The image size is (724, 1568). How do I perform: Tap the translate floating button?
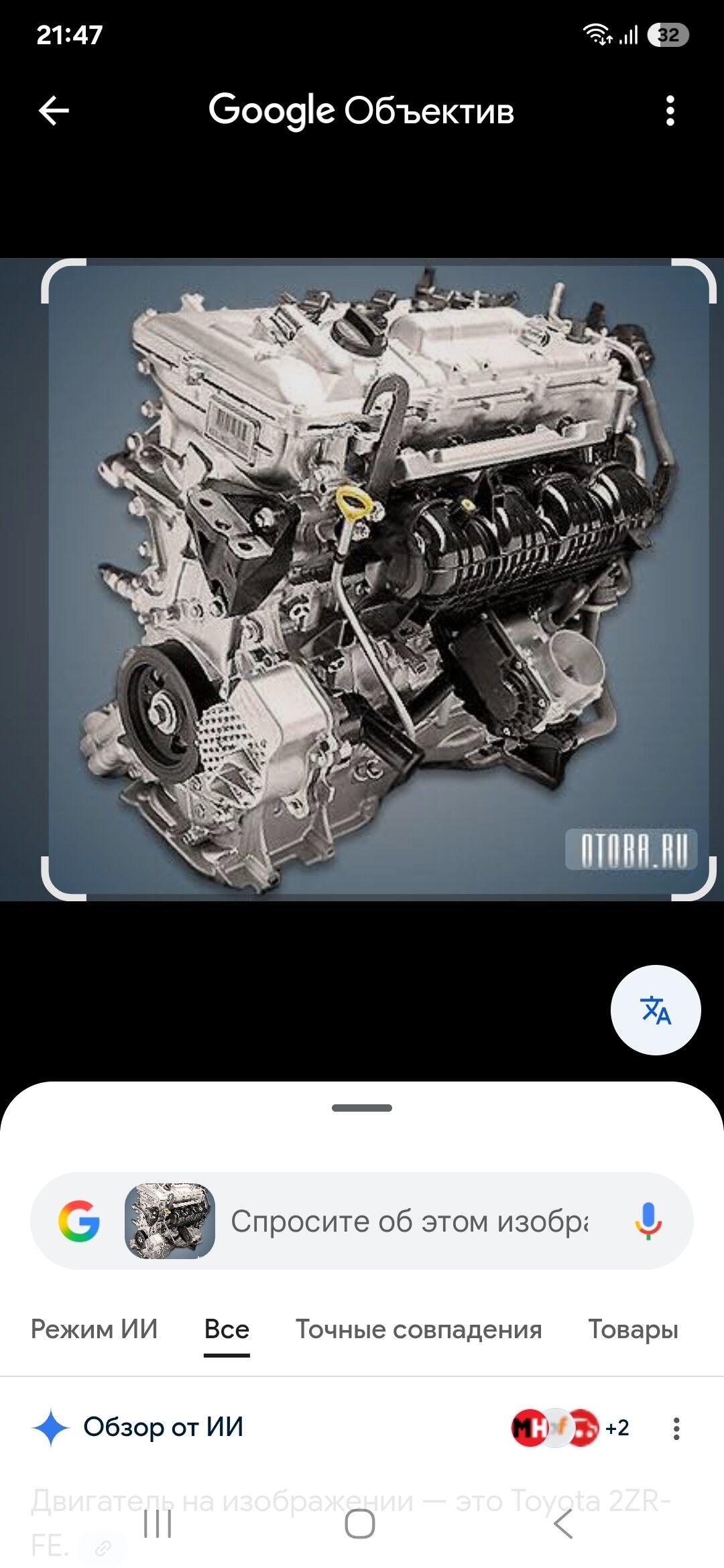655,1010
